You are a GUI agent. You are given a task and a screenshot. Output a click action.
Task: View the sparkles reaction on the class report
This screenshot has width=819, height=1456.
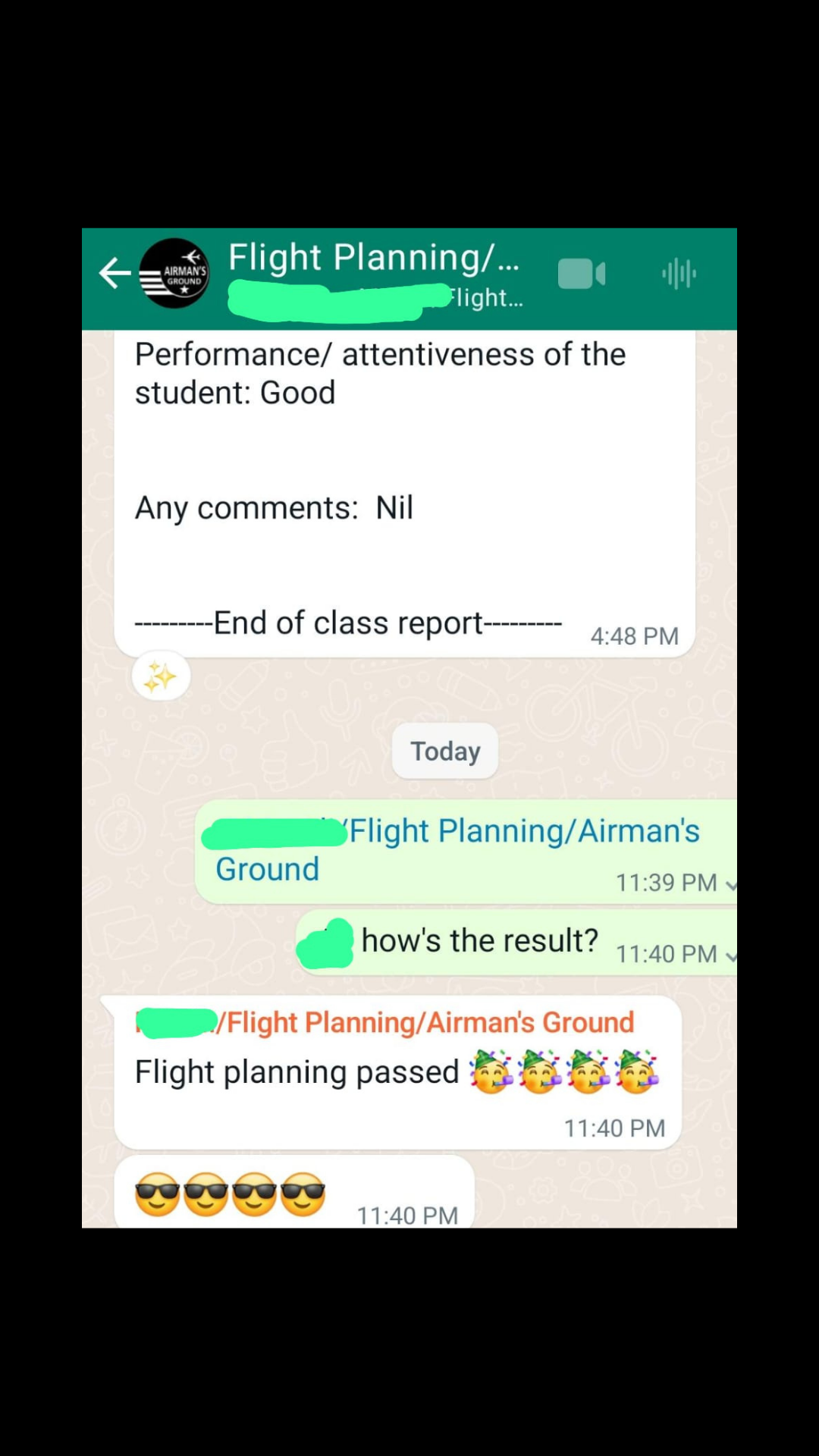161,676
